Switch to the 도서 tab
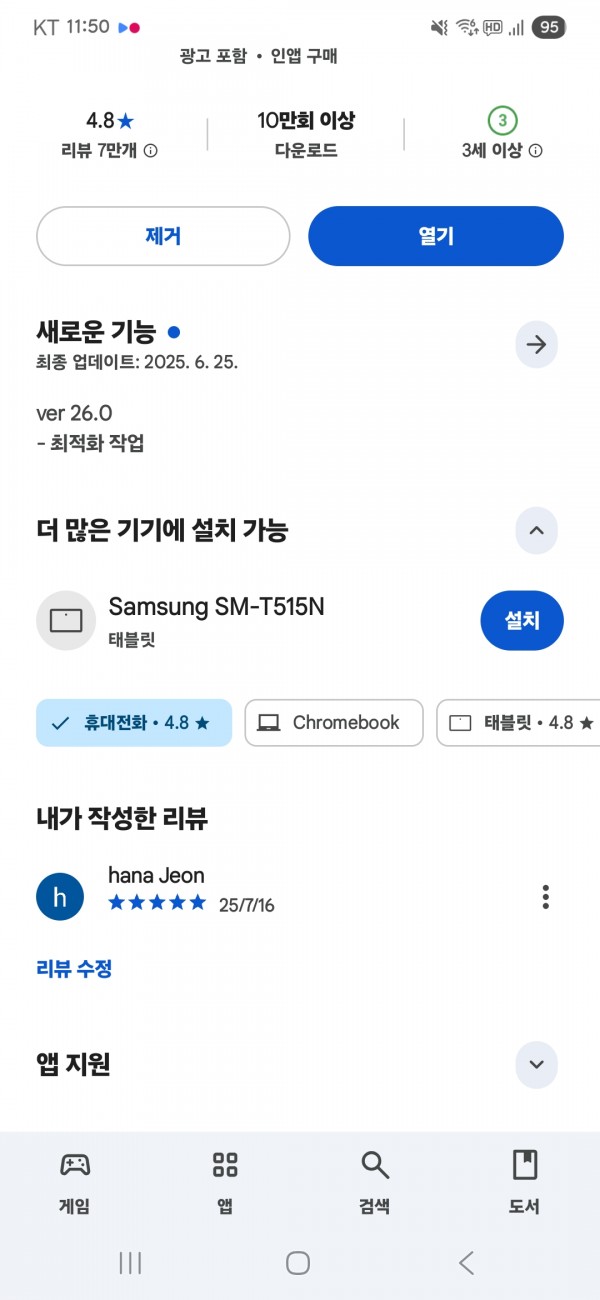Screen dimensions: 600x1300 [524, 1182]
